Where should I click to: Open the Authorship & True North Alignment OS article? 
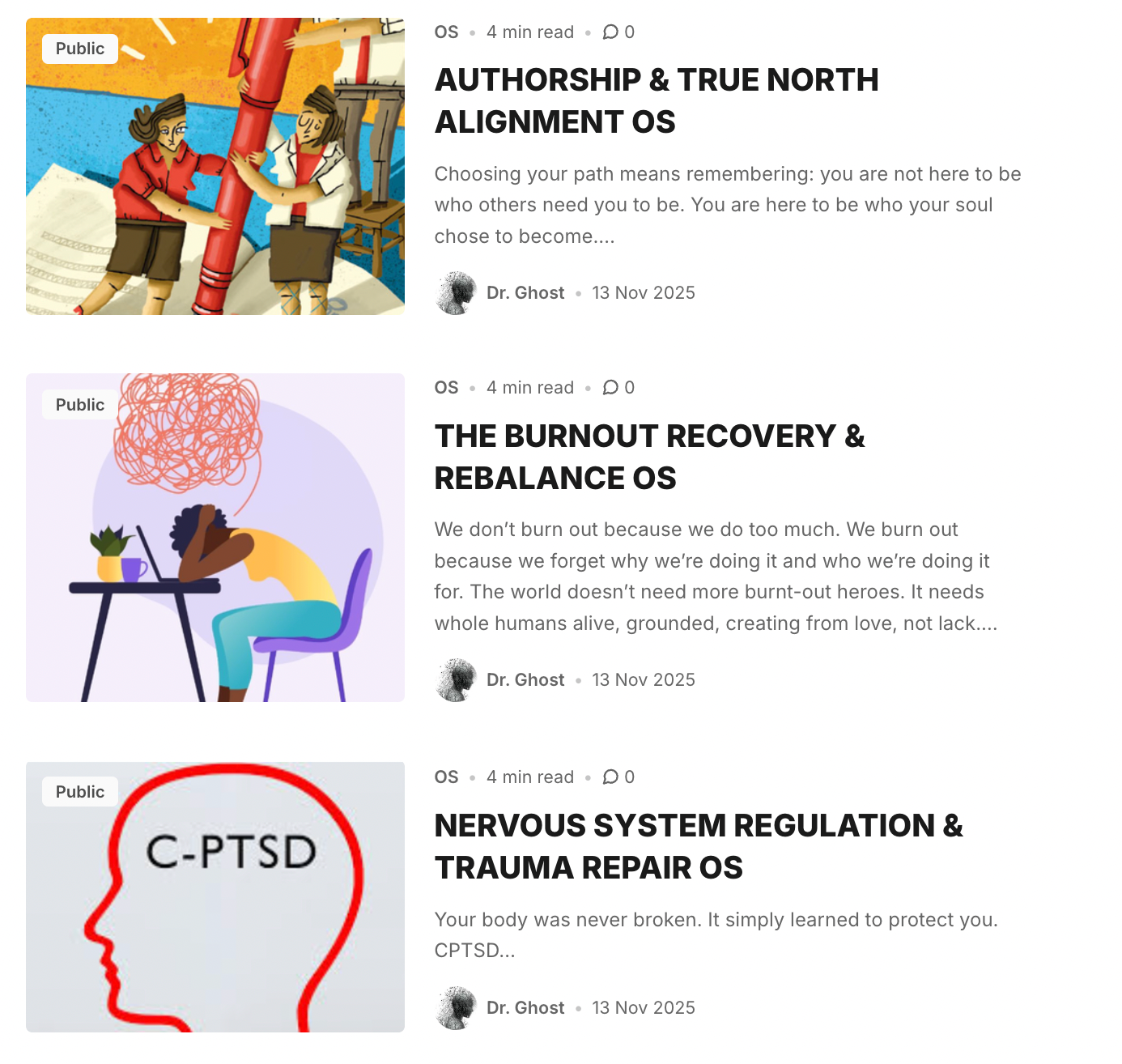[656, 100]
